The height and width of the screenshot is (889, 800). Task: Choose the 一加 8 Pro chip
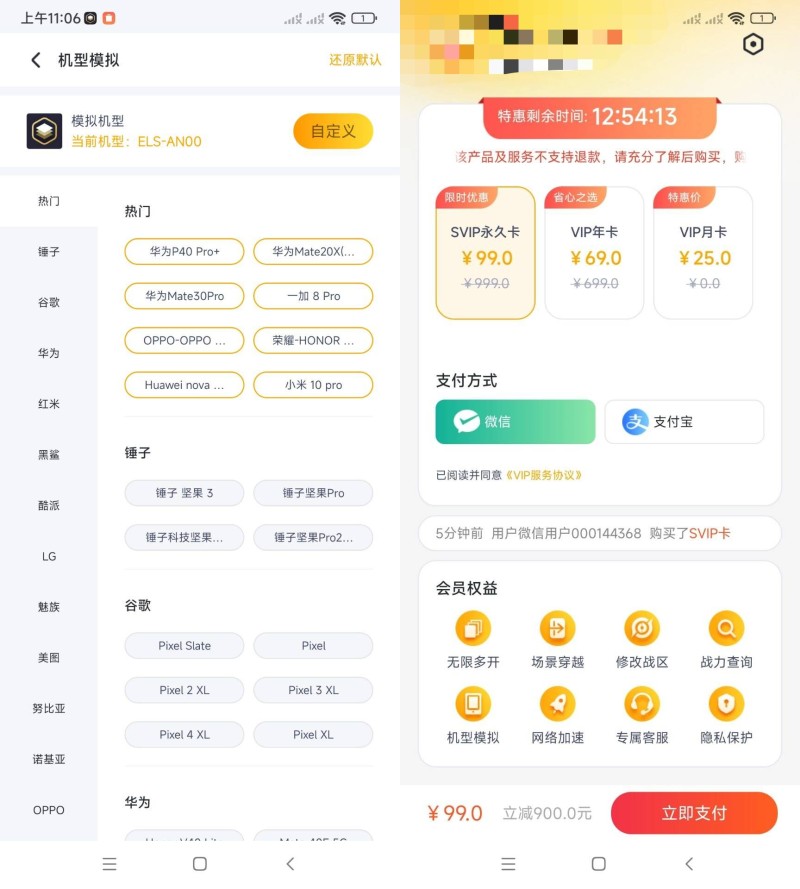coord(313,296)
